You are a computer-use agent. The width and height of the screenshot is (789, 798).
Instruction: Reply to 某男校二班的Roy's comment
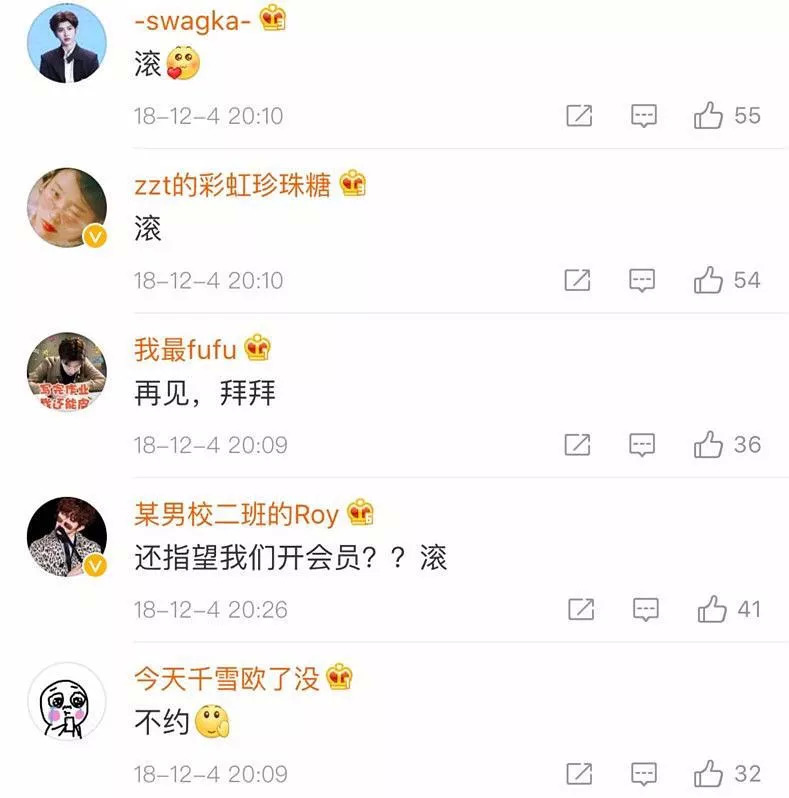point(646,609)
